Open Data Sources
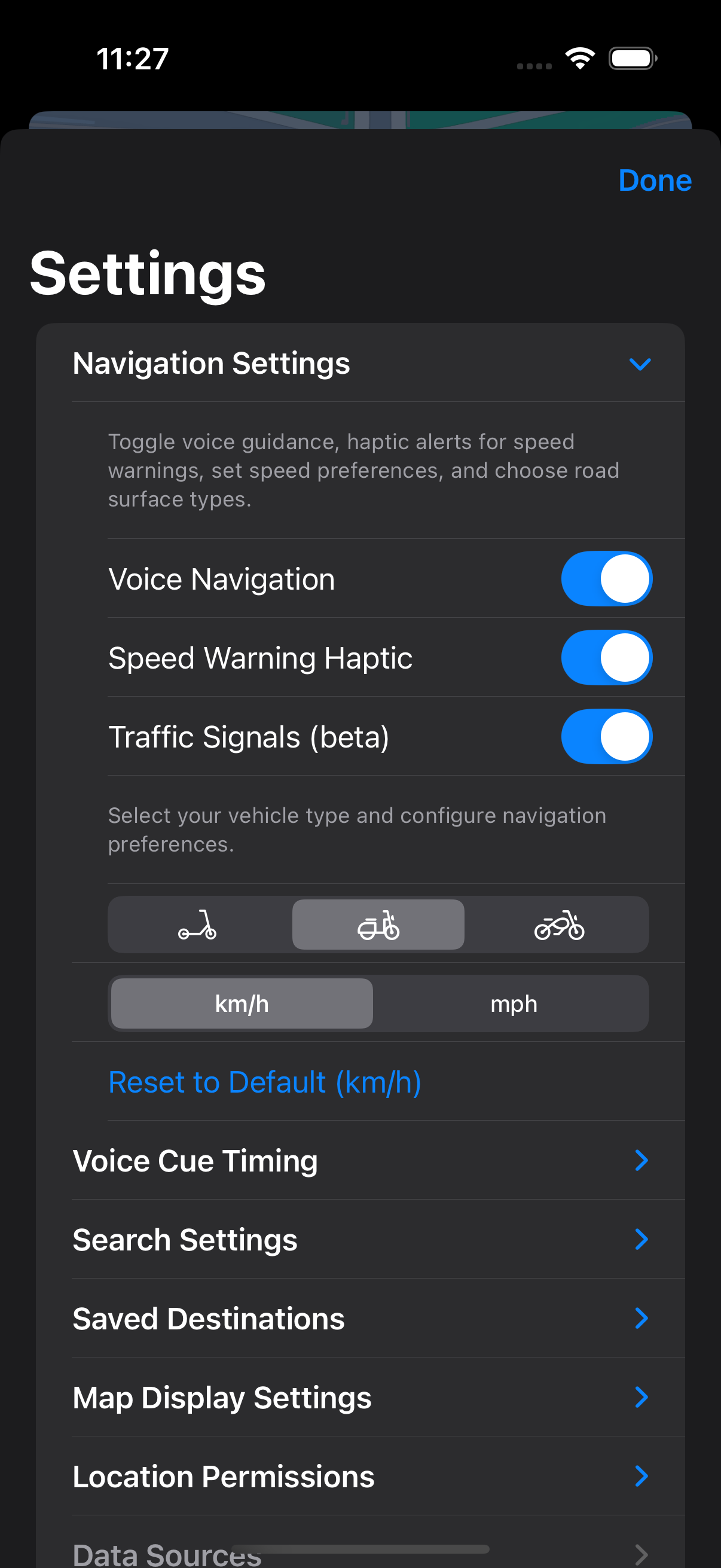Viewport: 721px width, 1568px height. coord(360,1554)
